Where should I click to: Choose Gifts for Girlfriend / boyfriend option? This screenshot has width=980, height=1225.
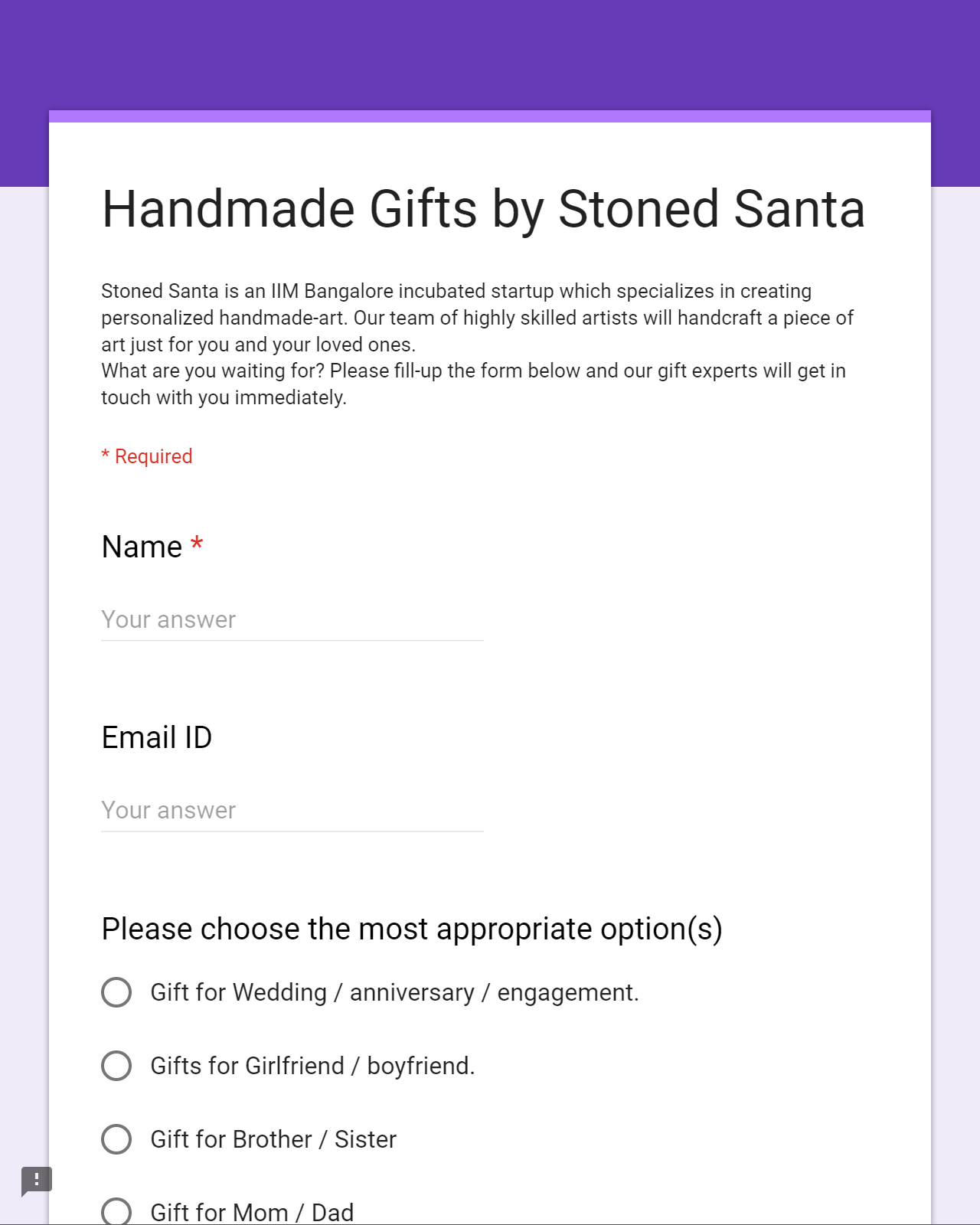(x=116, y=1066)
